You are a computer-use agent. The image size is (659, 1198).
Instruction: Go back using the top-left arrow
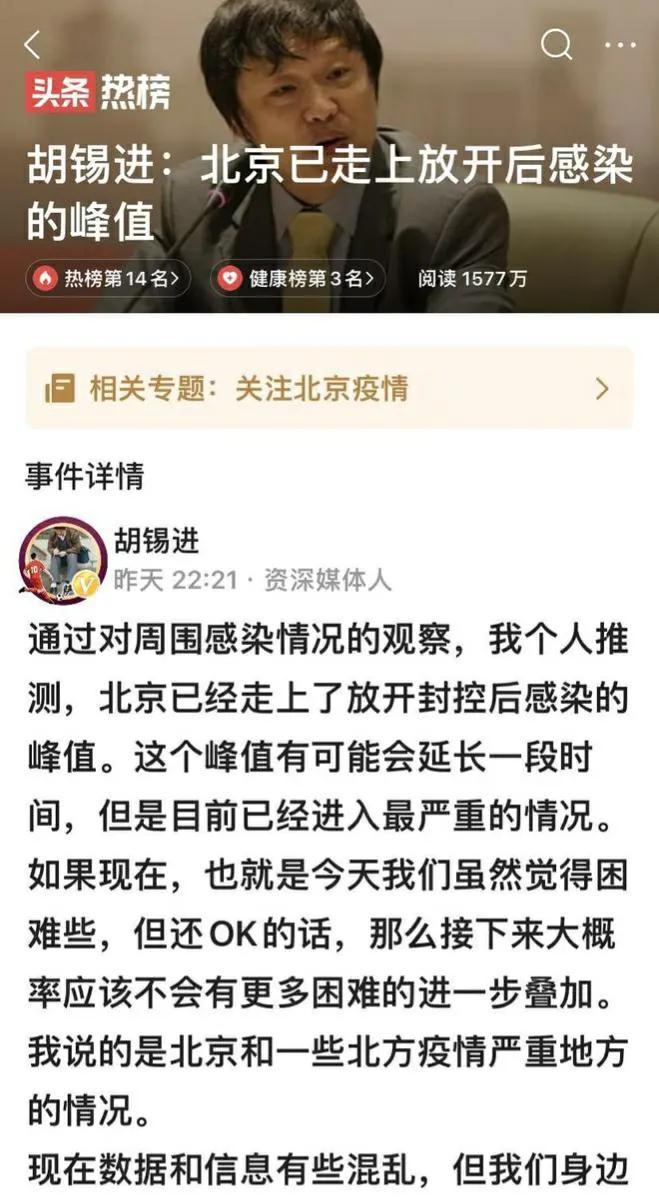click(x=33, y=44)
